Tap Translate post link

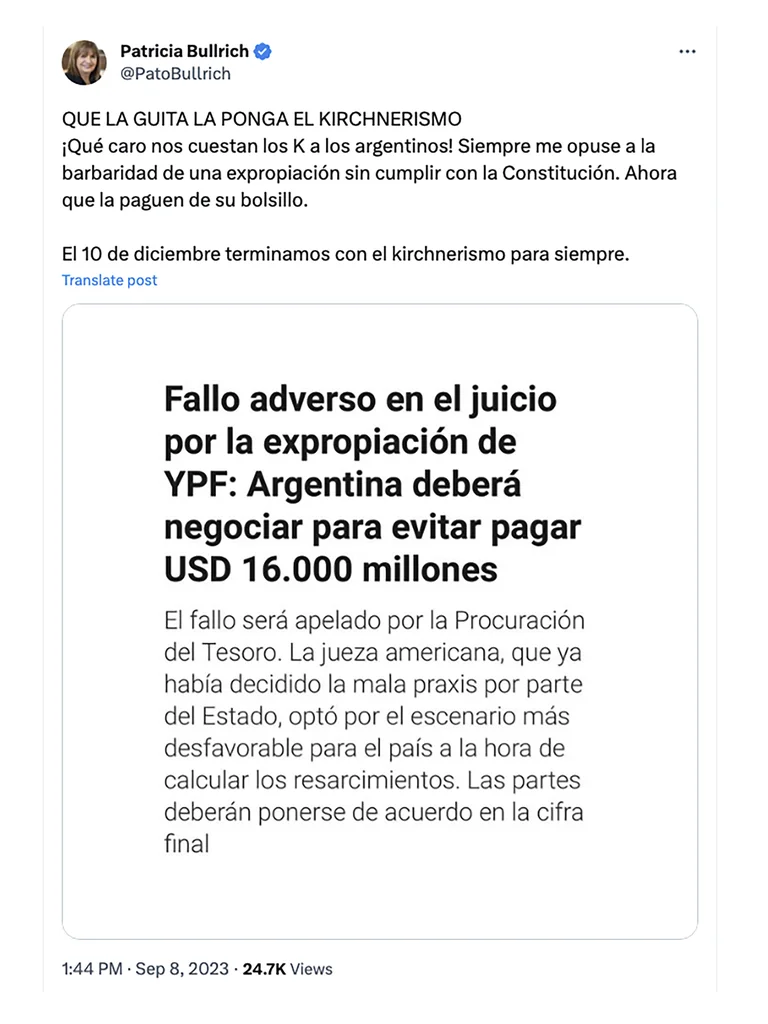point(109,280)
